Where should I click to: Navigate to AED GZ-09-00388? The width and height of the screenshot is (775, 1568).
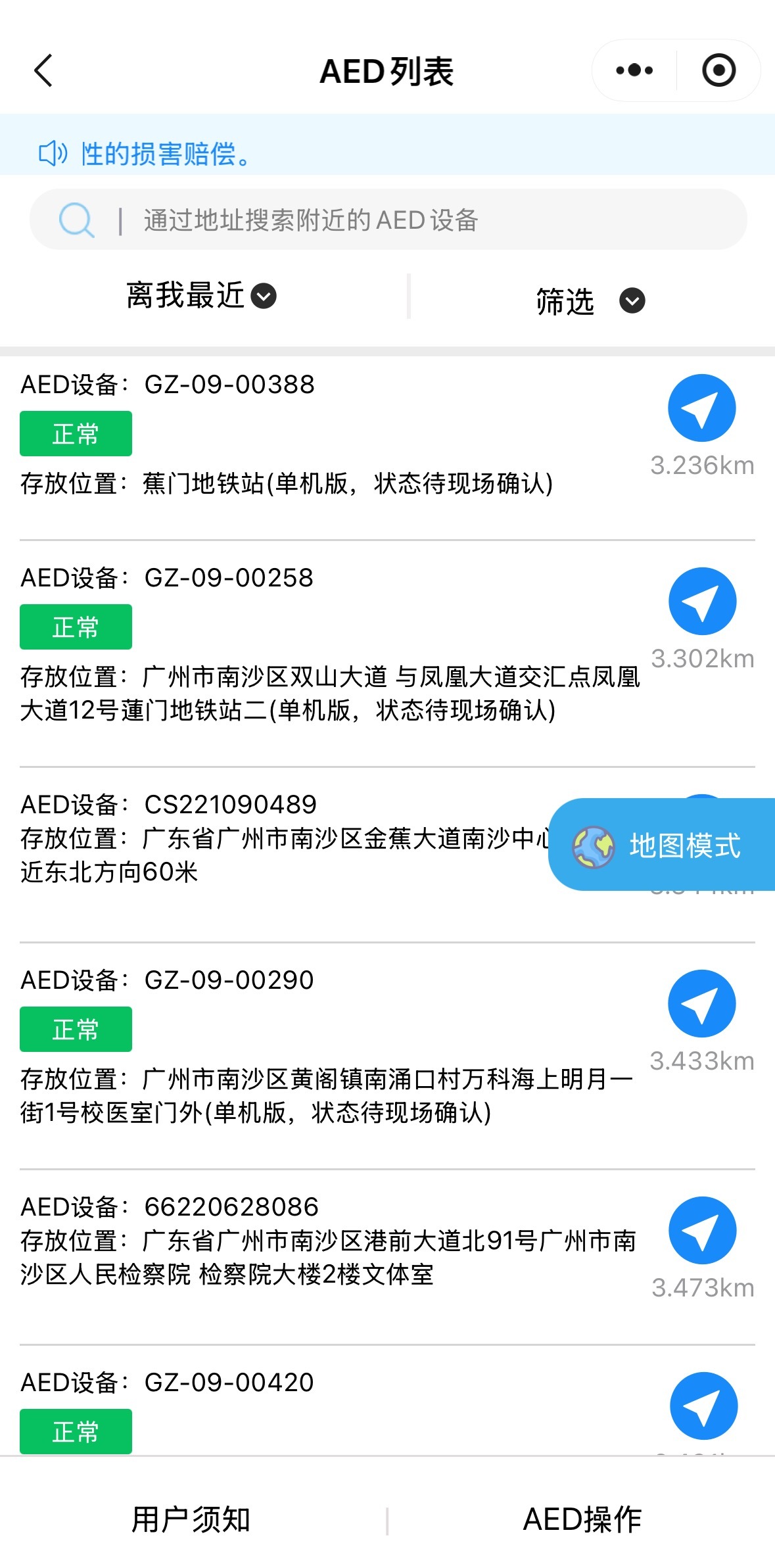pos(701,408)
